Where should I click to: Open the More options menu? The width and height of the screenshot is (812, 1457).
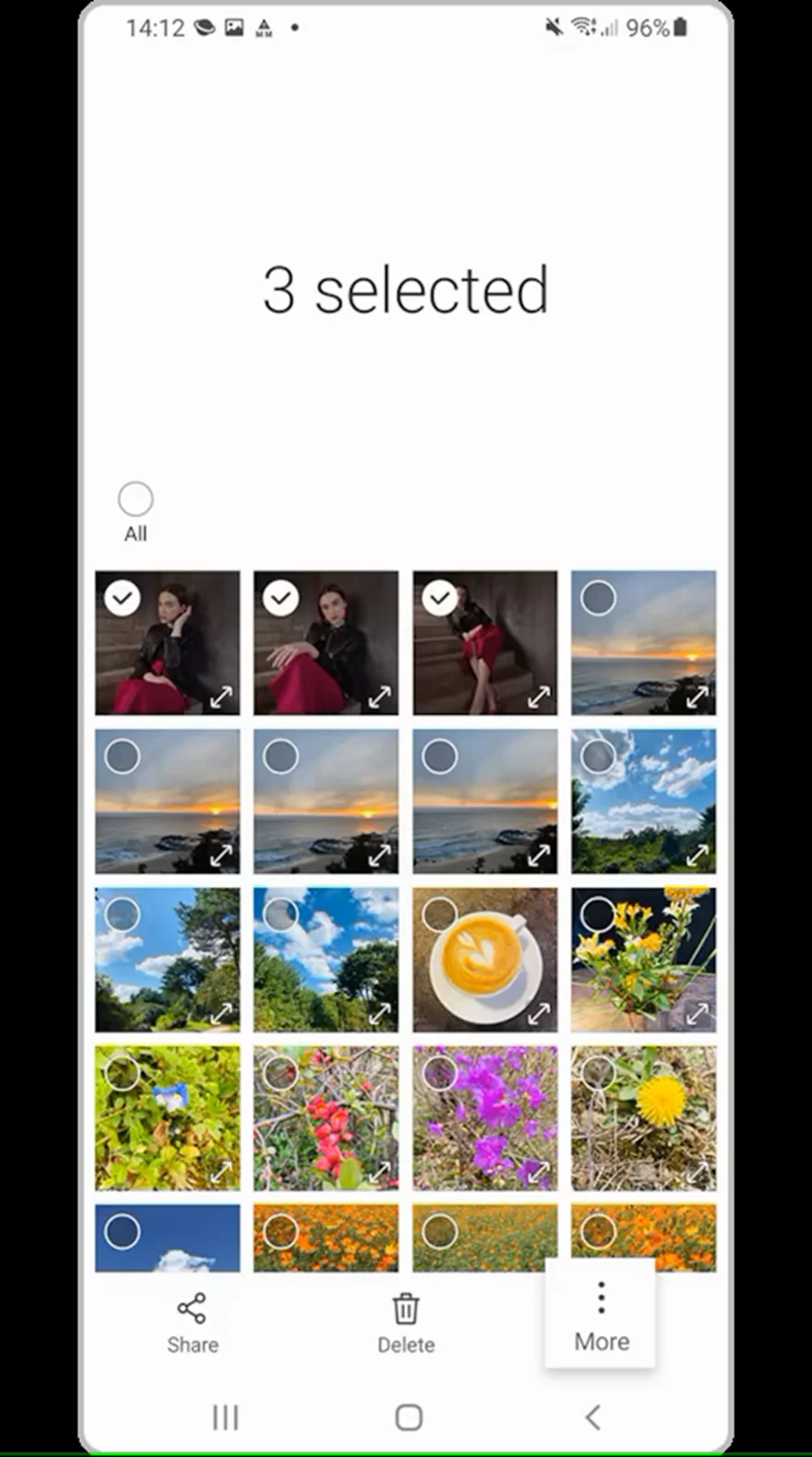[601, 1315]
